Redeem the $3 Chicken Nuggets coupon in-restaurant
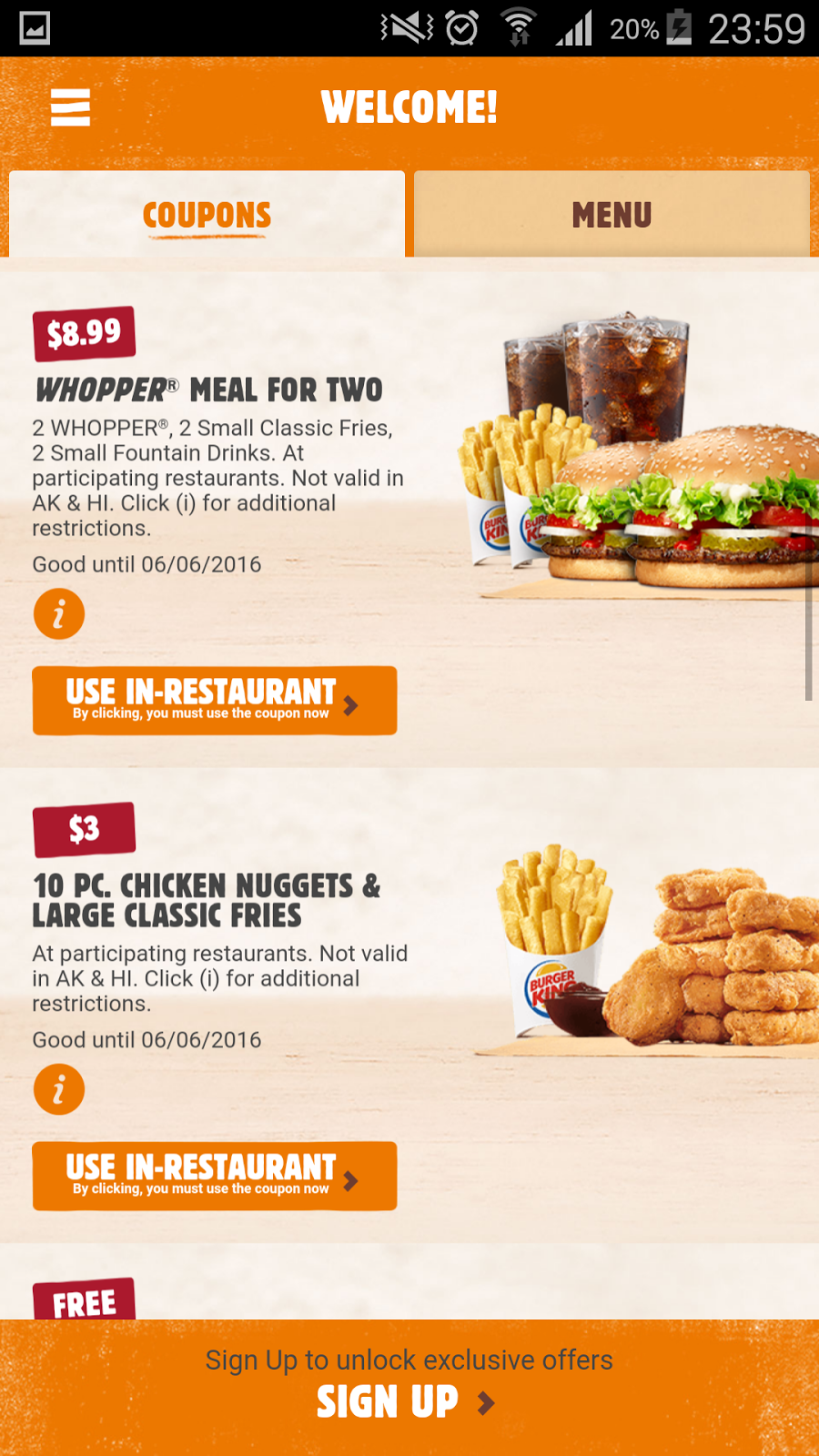819x1456 pixels. pos(215,1176)
